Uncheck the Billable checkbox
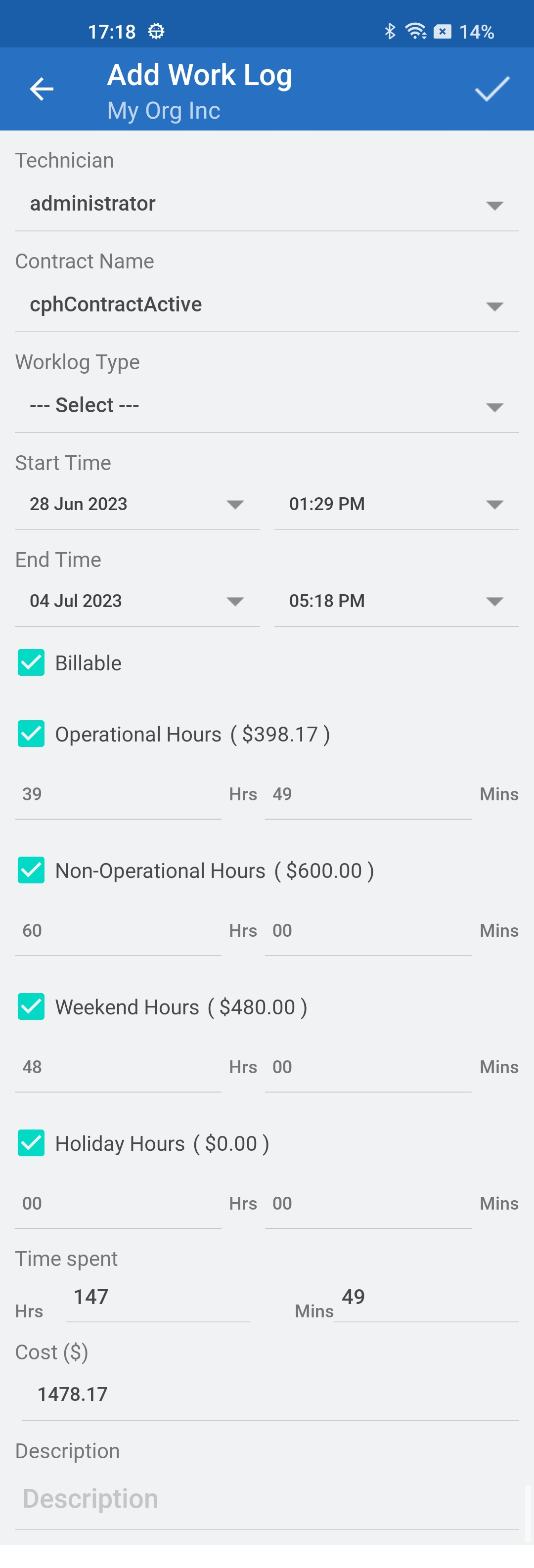The width and height of the screenshot is (534, 1568). pyautogui.click(x=31, y=663)
